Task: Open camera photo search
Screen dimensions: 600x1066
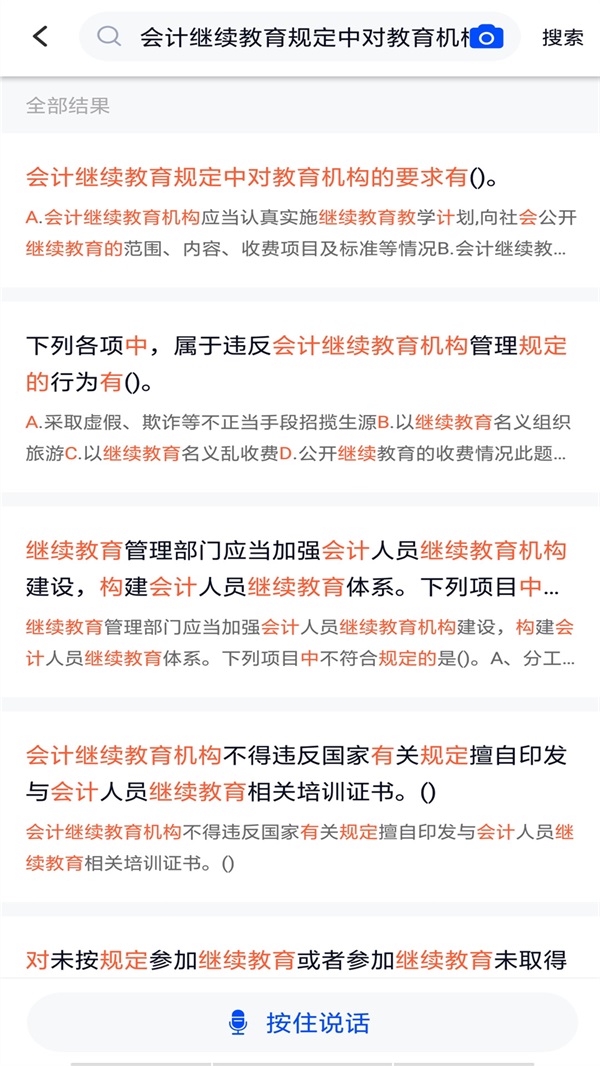Action: 486,38
